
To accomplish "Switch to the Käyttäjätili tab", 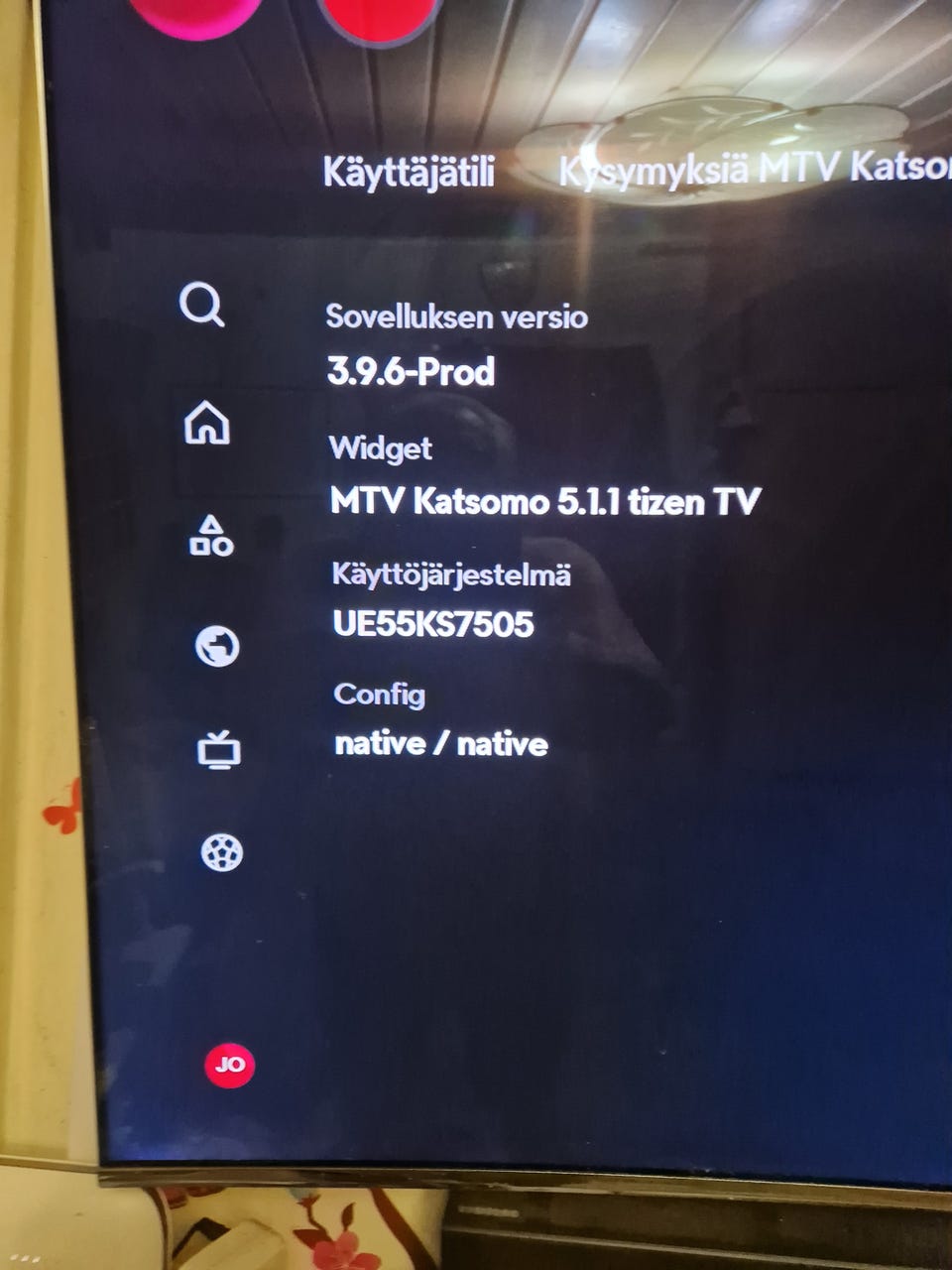I will tap(413, 172).
